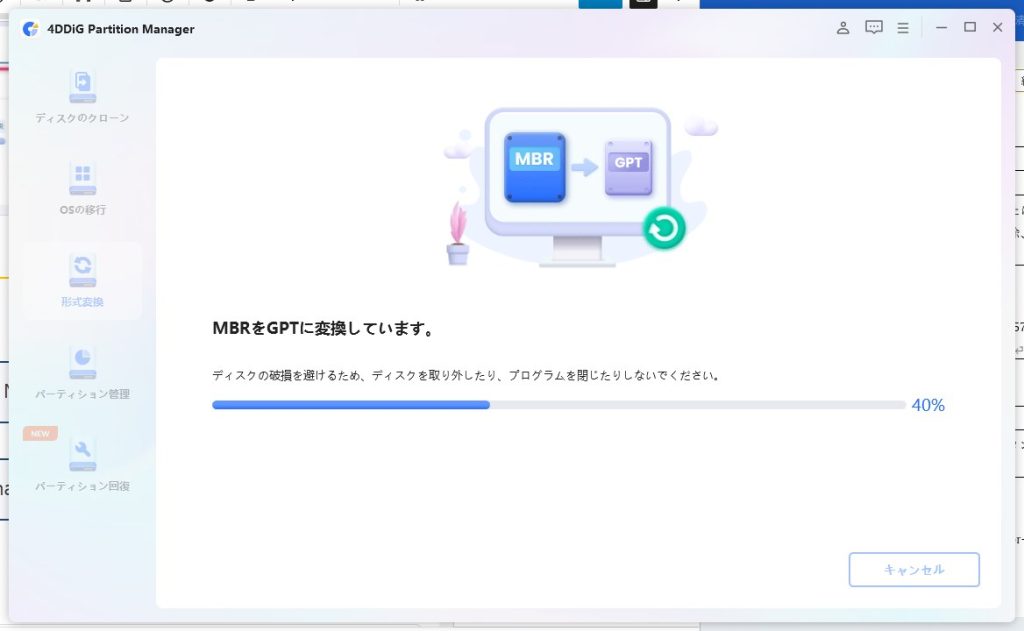Select the 形式変換 sidebar item

click(82, 281)
